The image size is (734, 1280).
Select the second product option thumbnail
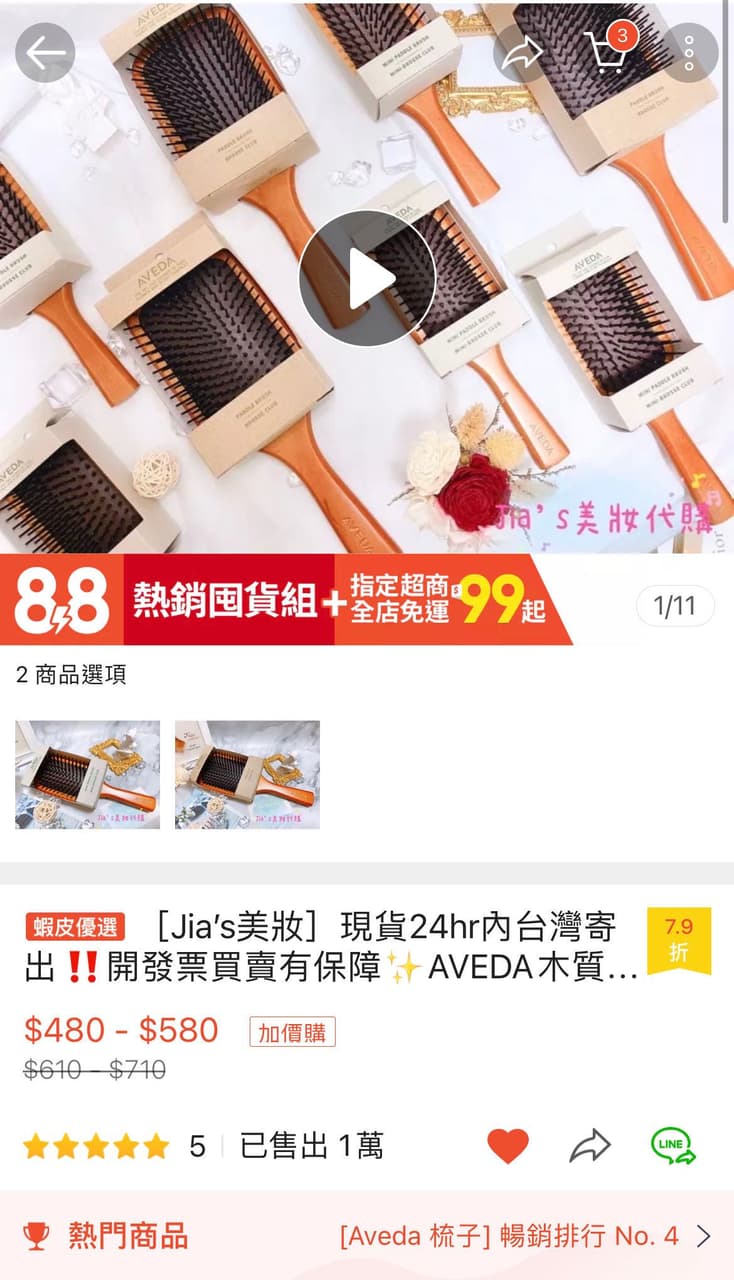pyautogui.click(x=247, y=774)
